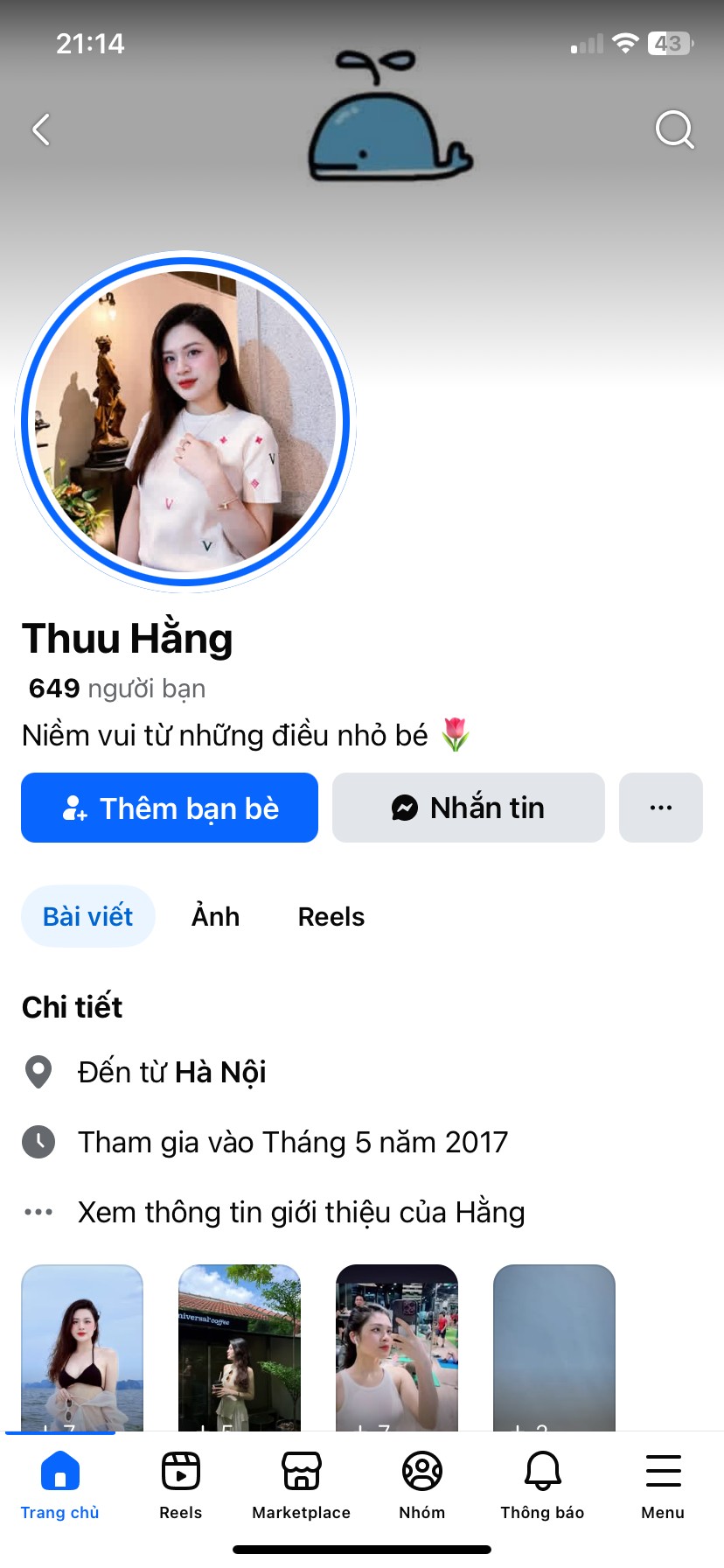Open the circular profile picture

(x=185, y=422)
